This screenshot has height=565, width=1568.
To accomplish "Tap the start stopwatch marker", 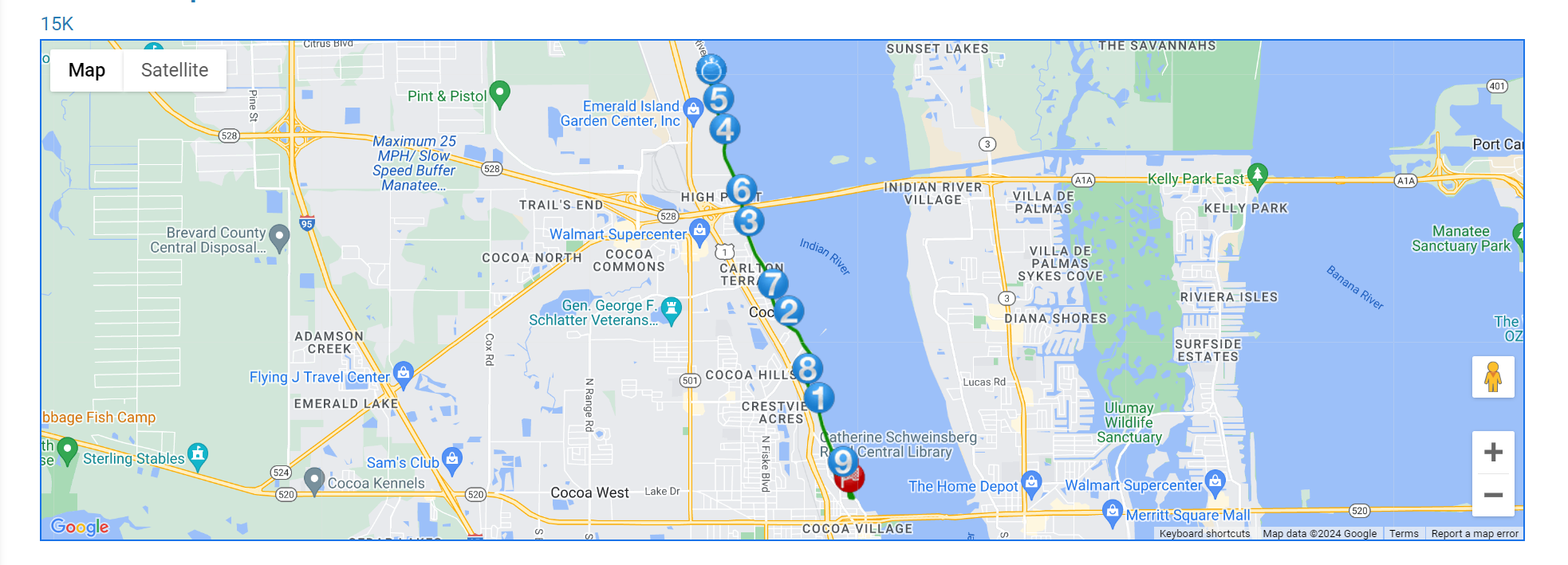I will pos(711,70).
